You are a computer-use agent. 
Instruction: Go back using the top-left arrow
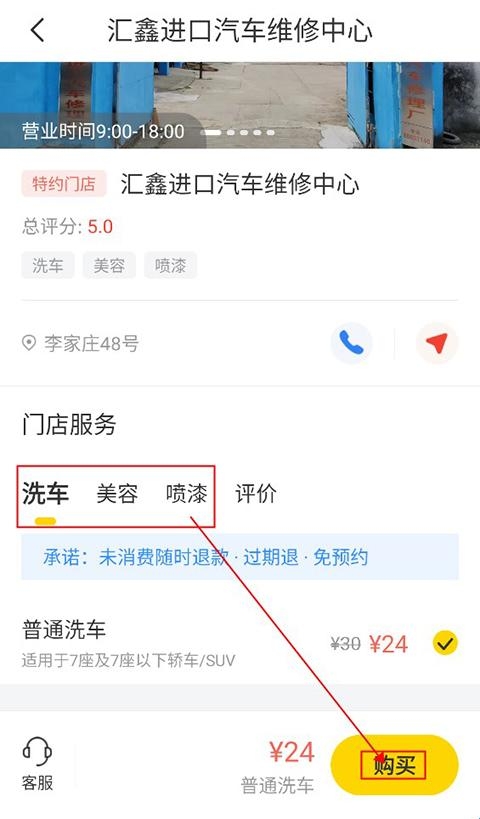click(38, 30)
